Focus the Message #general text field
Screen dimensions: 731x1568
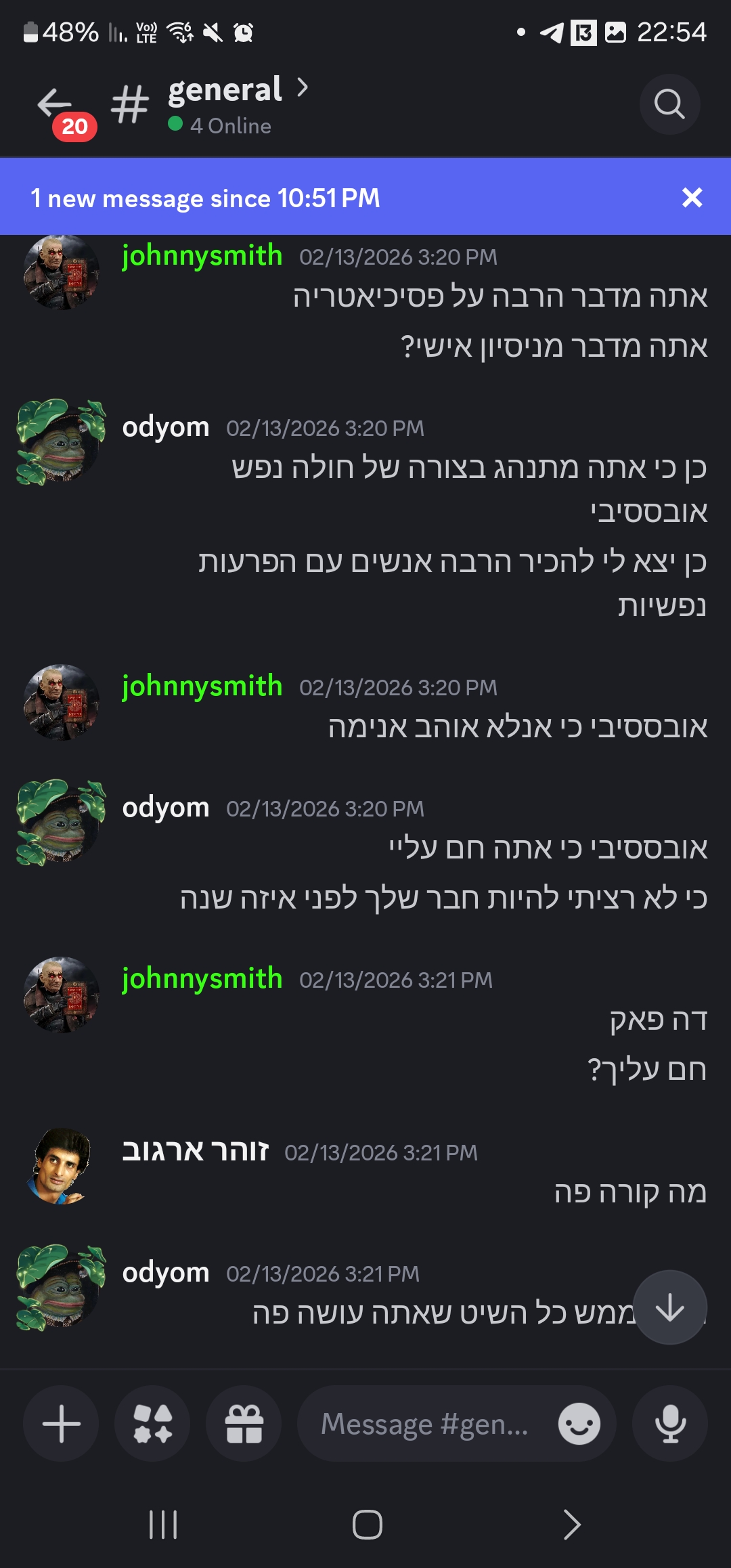pos(424,1423)
